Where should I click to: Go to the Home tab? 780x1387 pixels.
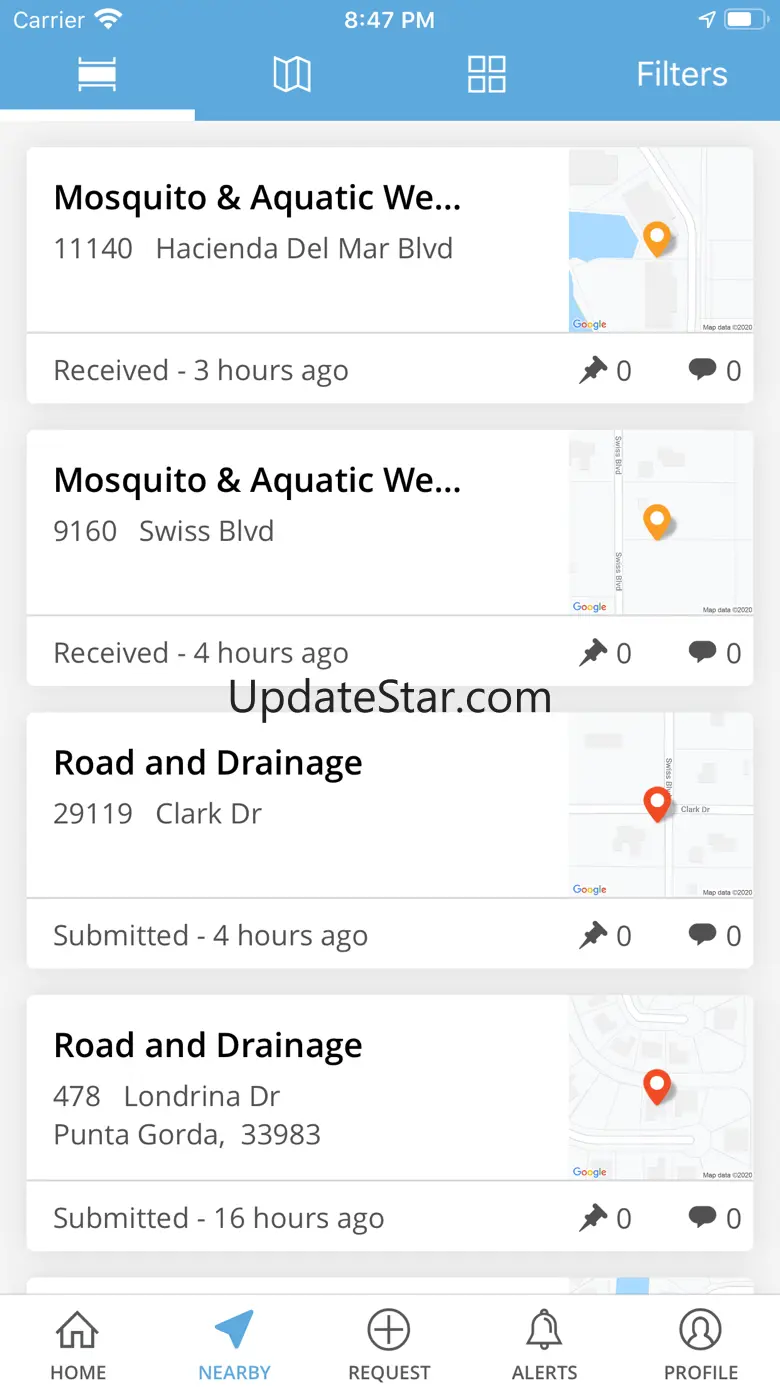(x=78, y=1344)
